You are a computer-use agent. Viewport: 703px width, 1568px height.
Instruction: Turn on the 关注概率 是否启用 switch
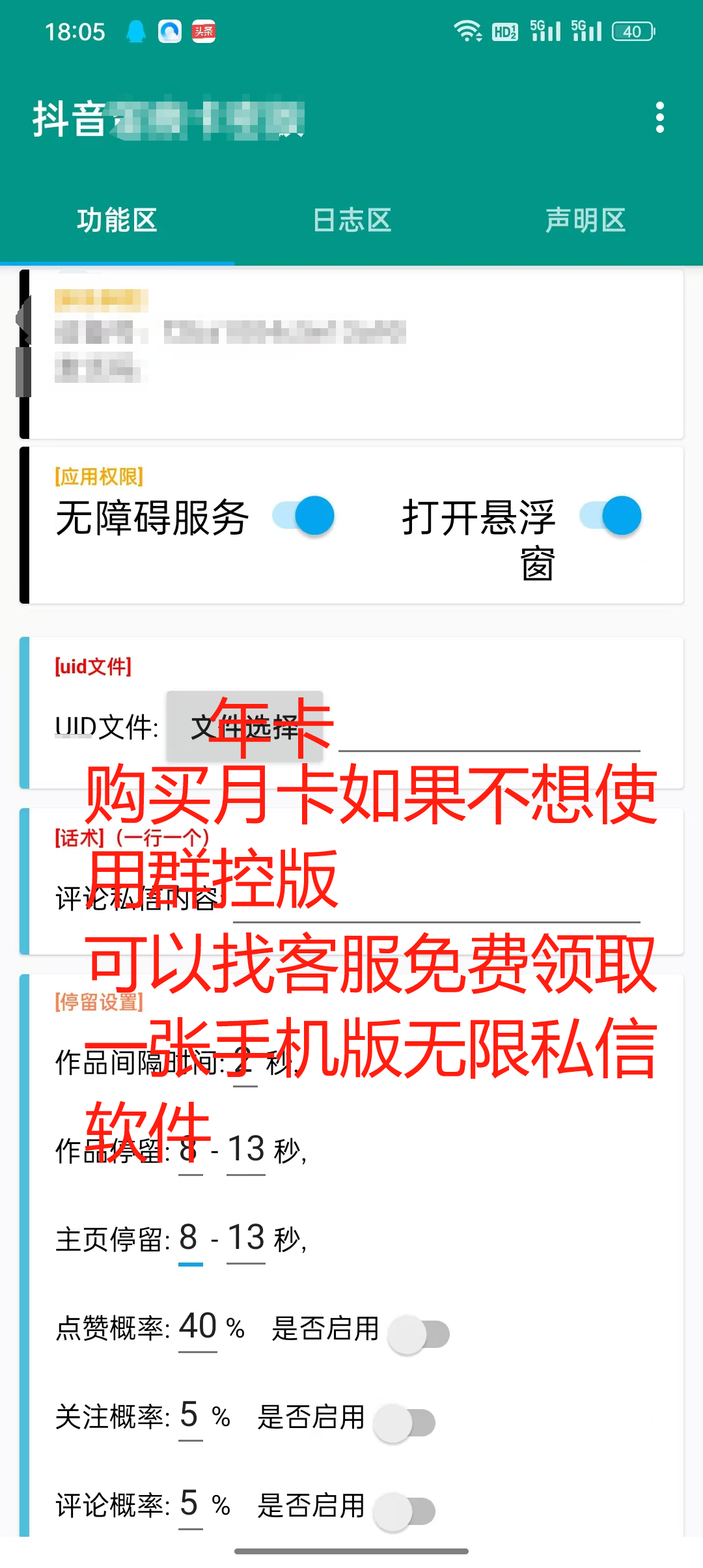[x=404, y=1423]
